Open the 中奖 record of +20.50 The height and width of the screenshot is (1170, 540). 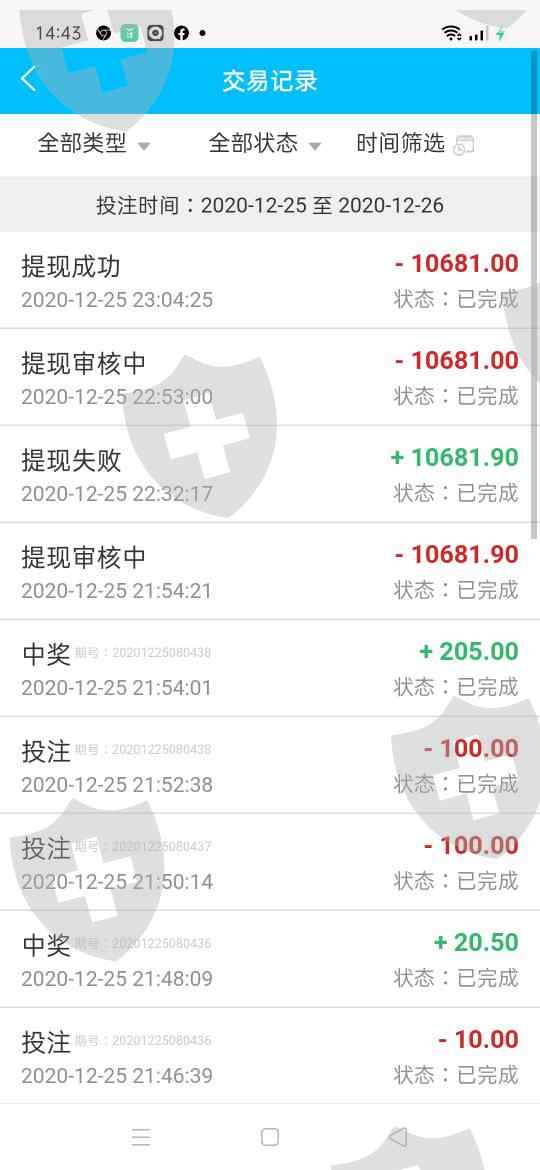(x=270, y=959)
